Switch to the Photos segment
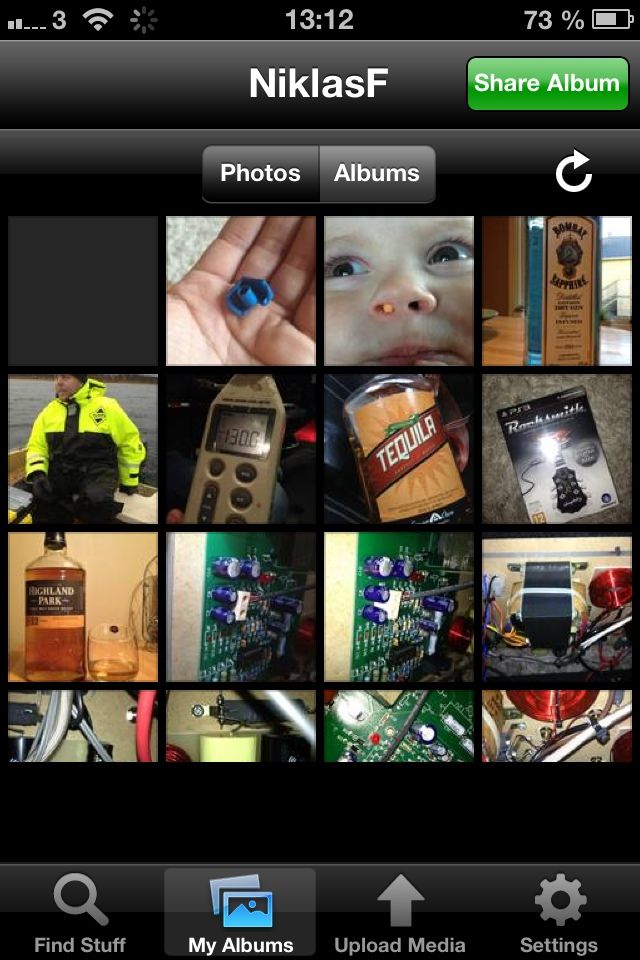This screenshot has height=960, width=640. point(260,173)
